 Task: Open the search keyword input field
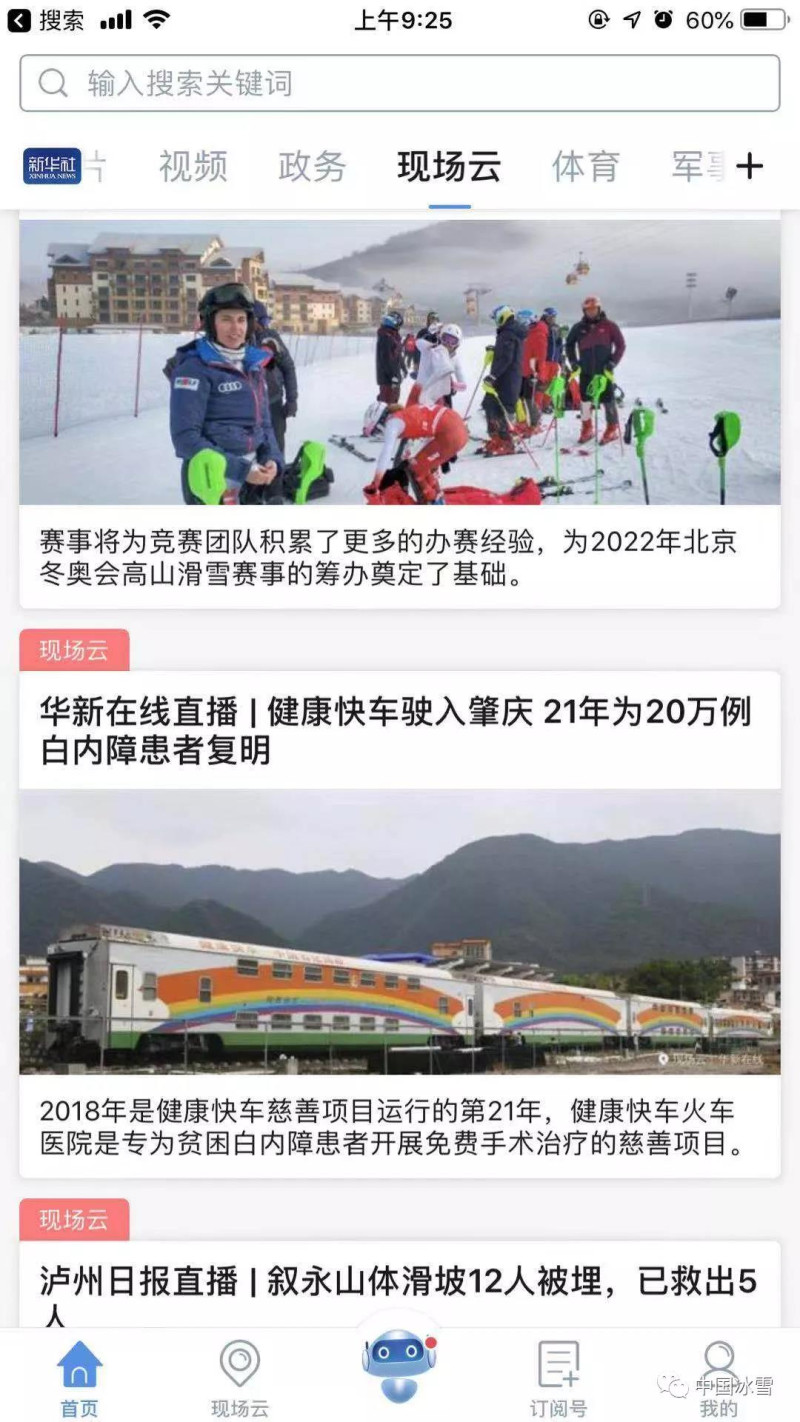pyautogui.click(x=400, y=83)
